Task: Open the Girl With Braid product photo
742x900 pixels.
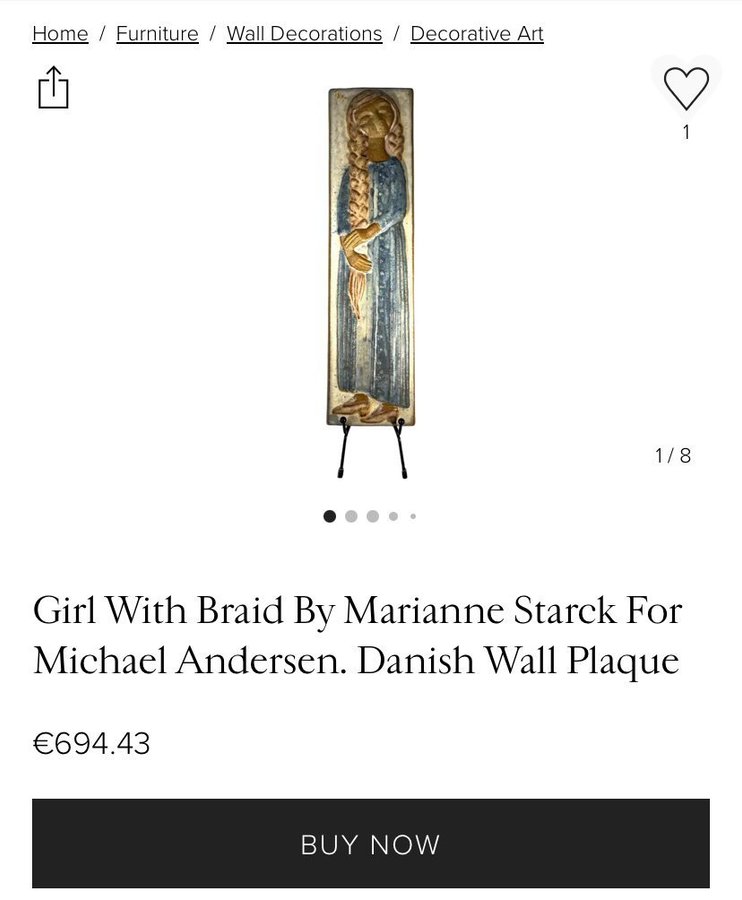Action: (x=371, y=258)
